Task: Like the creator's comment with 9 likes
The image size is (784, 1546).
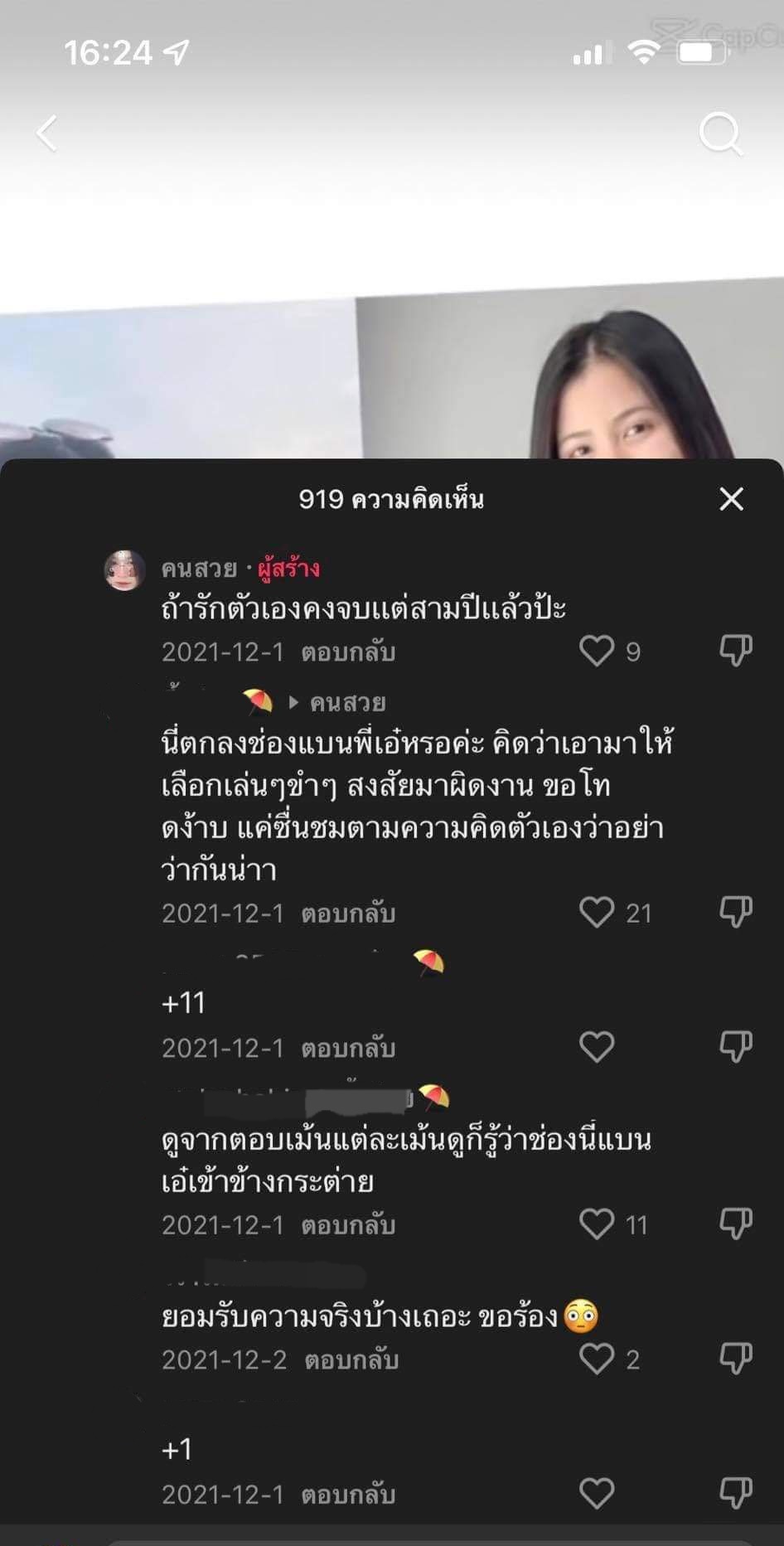Action: click(597, 652)
